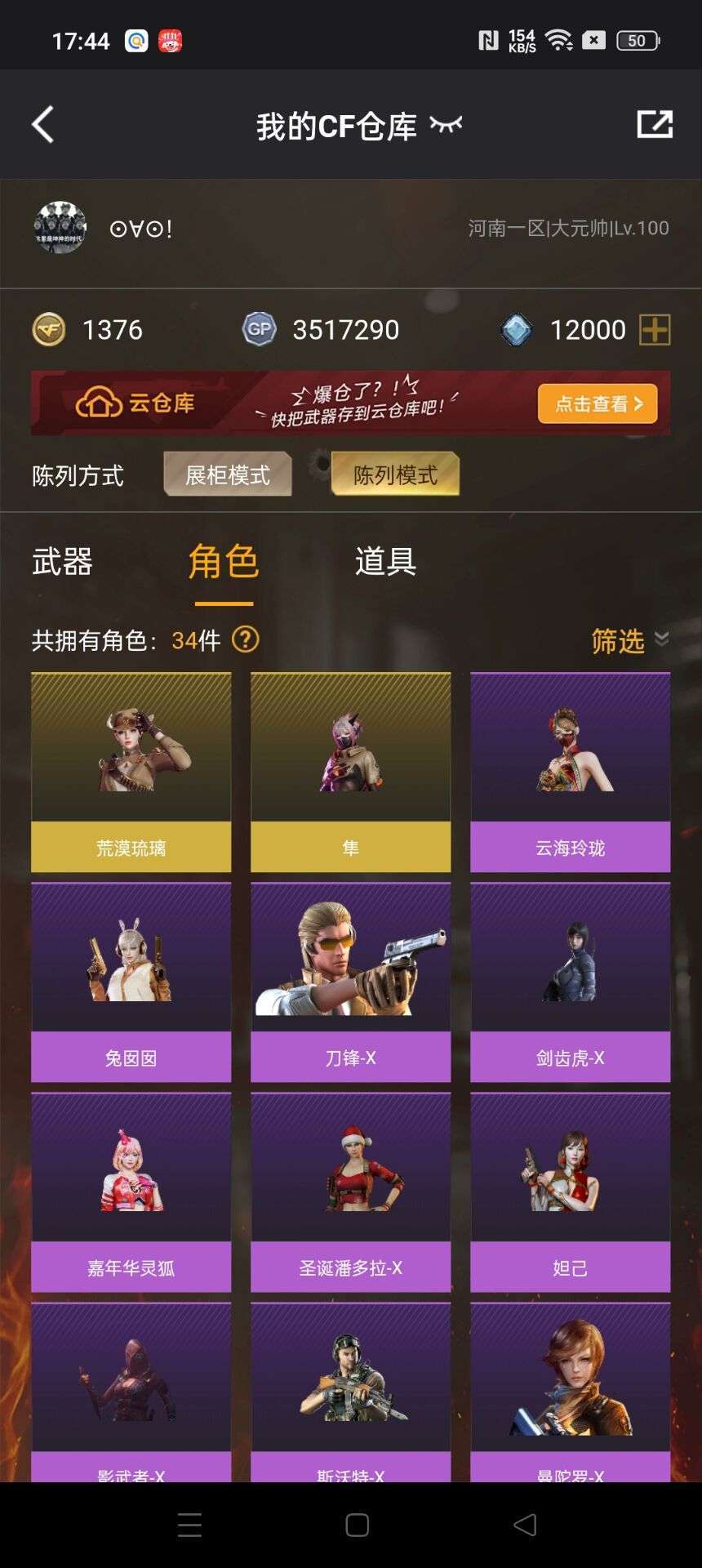The image size is (702, 1568).
Task: Open the 兔囡囡 character card
Action: pos(131,982)
